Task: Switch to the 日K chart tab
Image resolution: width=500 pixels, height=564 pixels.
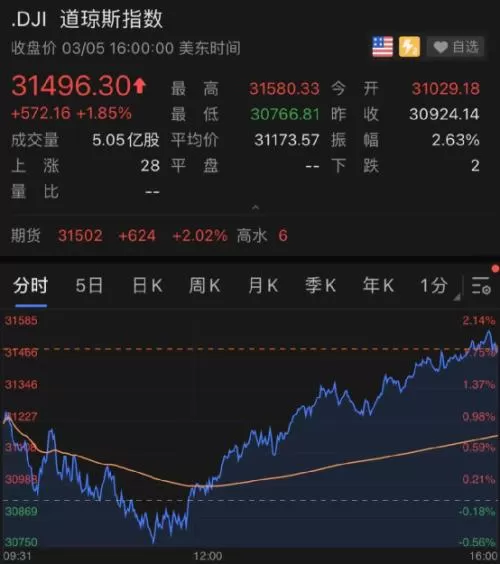Action: click(147, 286)
